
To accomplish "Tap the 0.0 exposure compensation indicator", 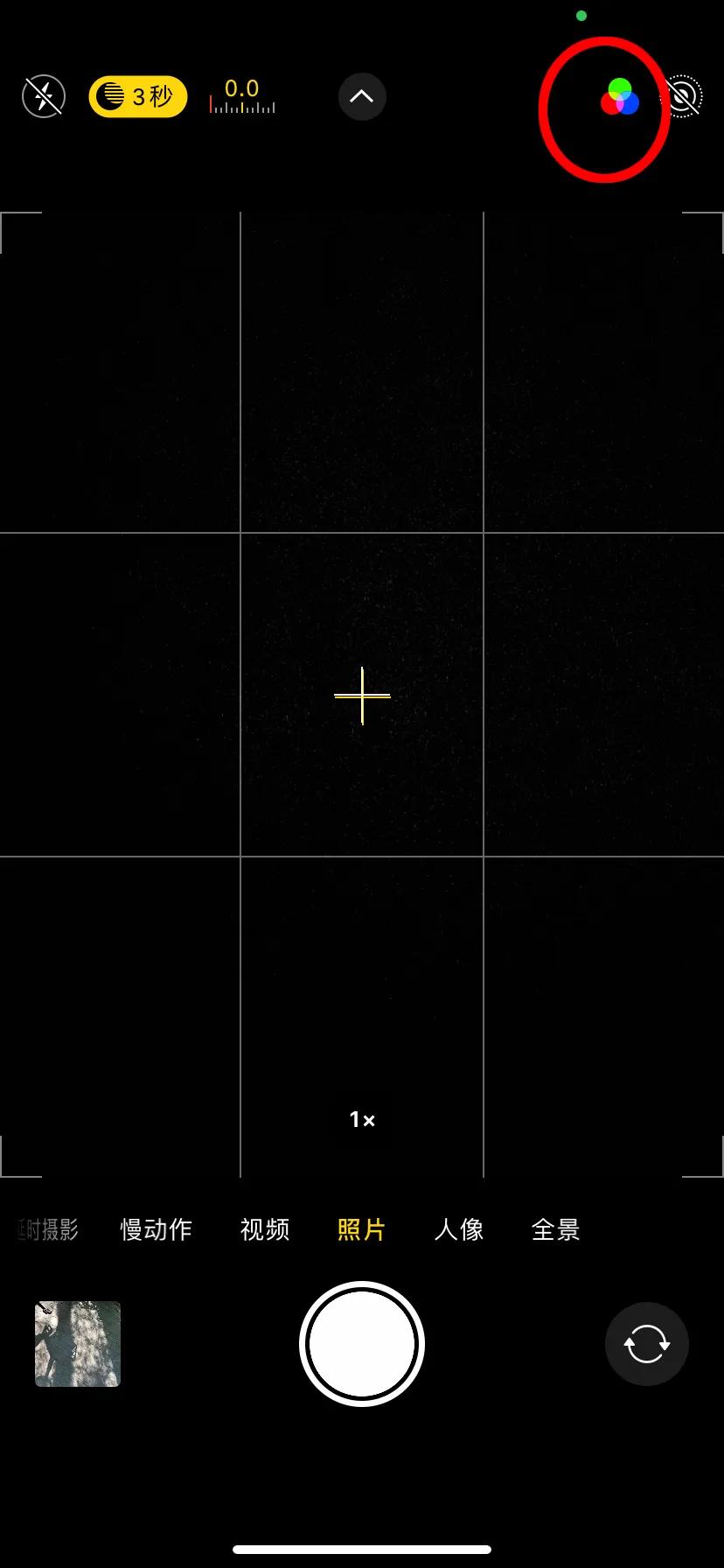I will click(242, 96).
